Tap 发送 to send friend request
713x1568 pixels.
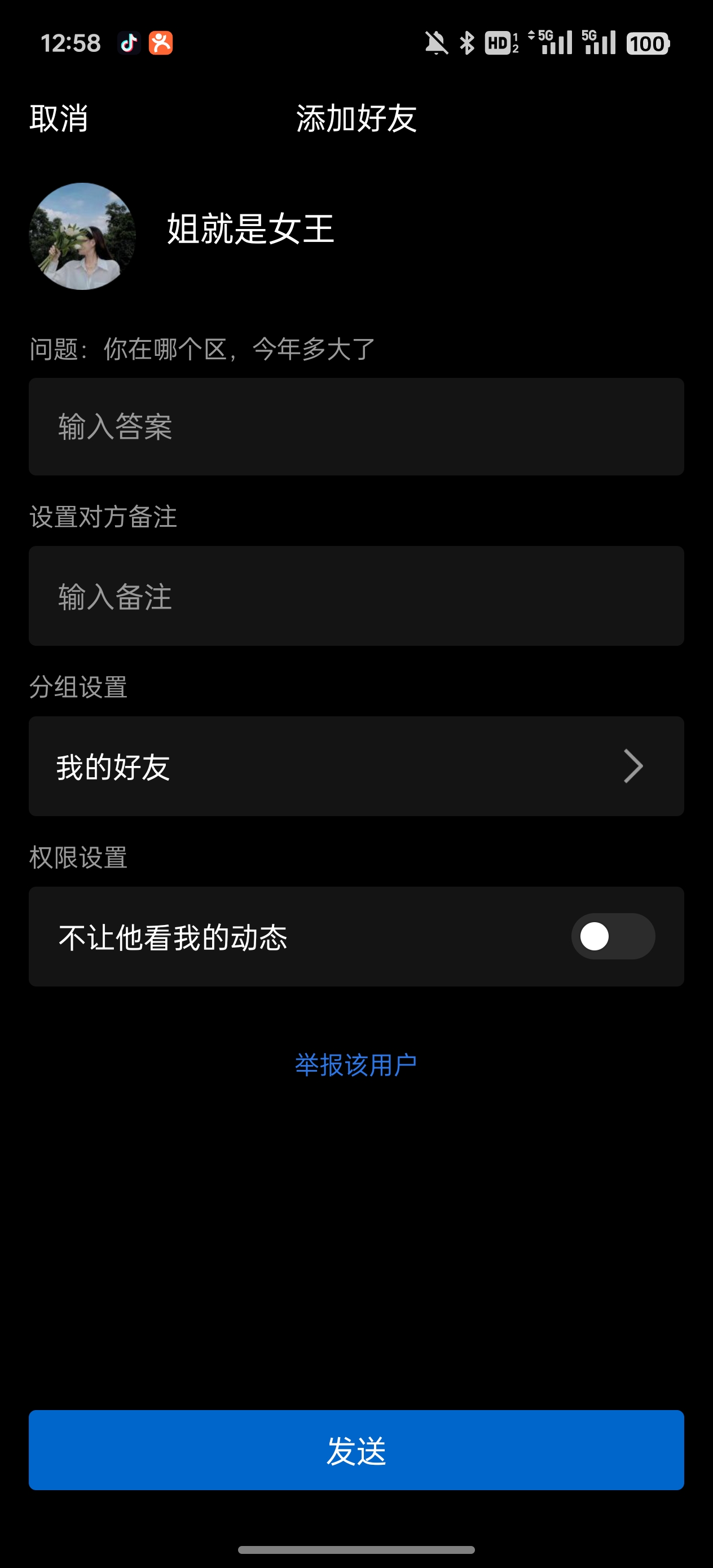pyautogui.click(x=356, y=1450)
